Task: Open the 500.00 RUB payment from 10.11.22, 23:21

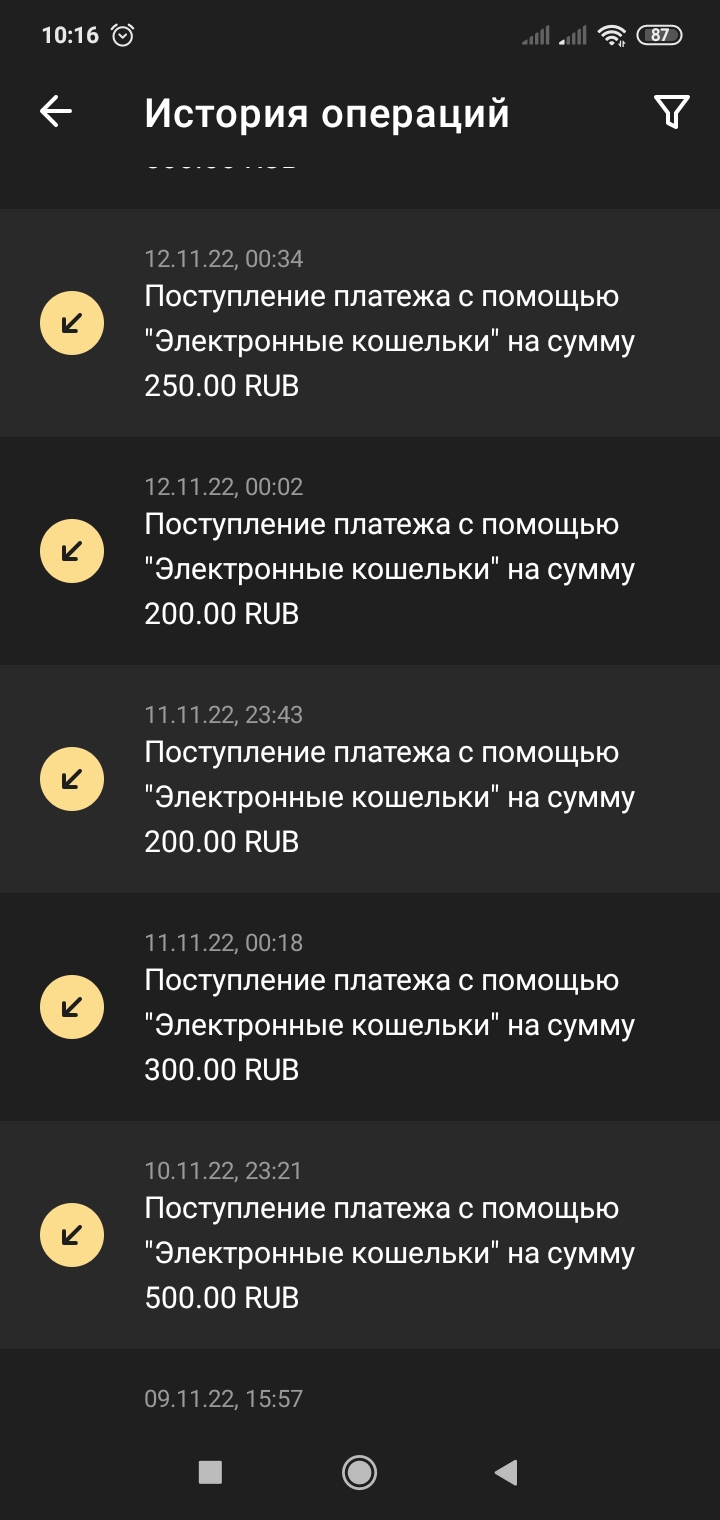Action: pos(360,1235)
